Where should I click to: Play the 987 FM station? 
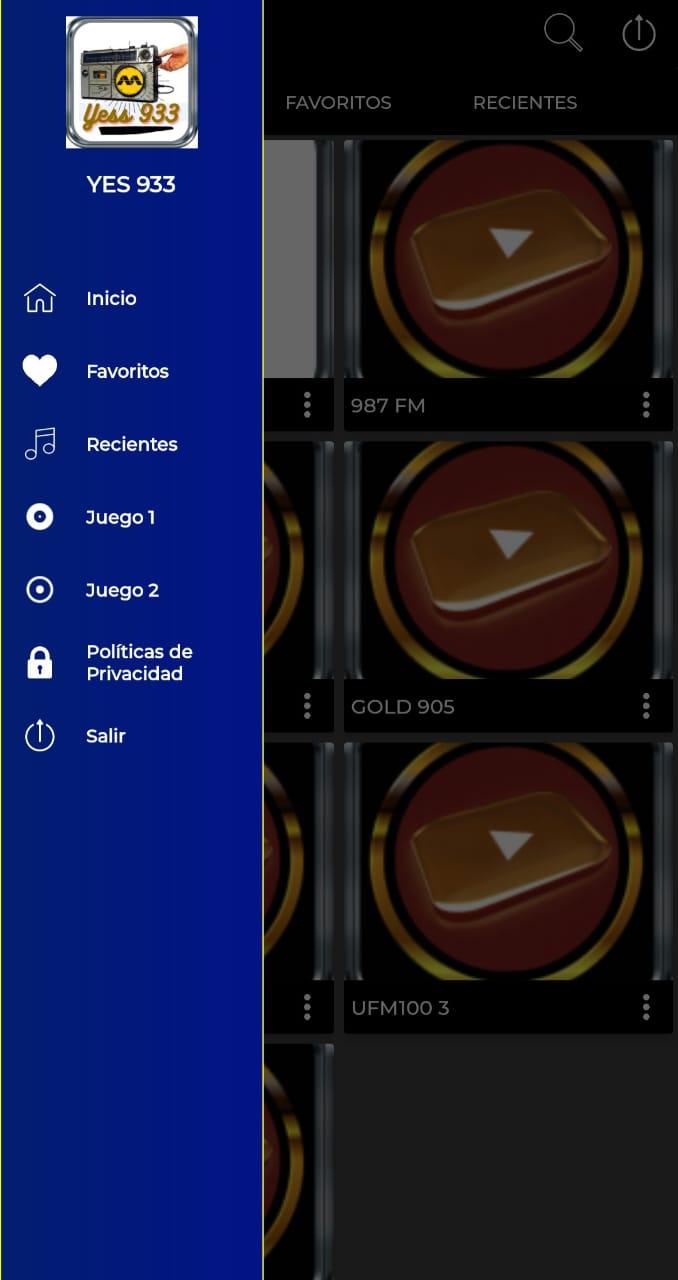508,259
